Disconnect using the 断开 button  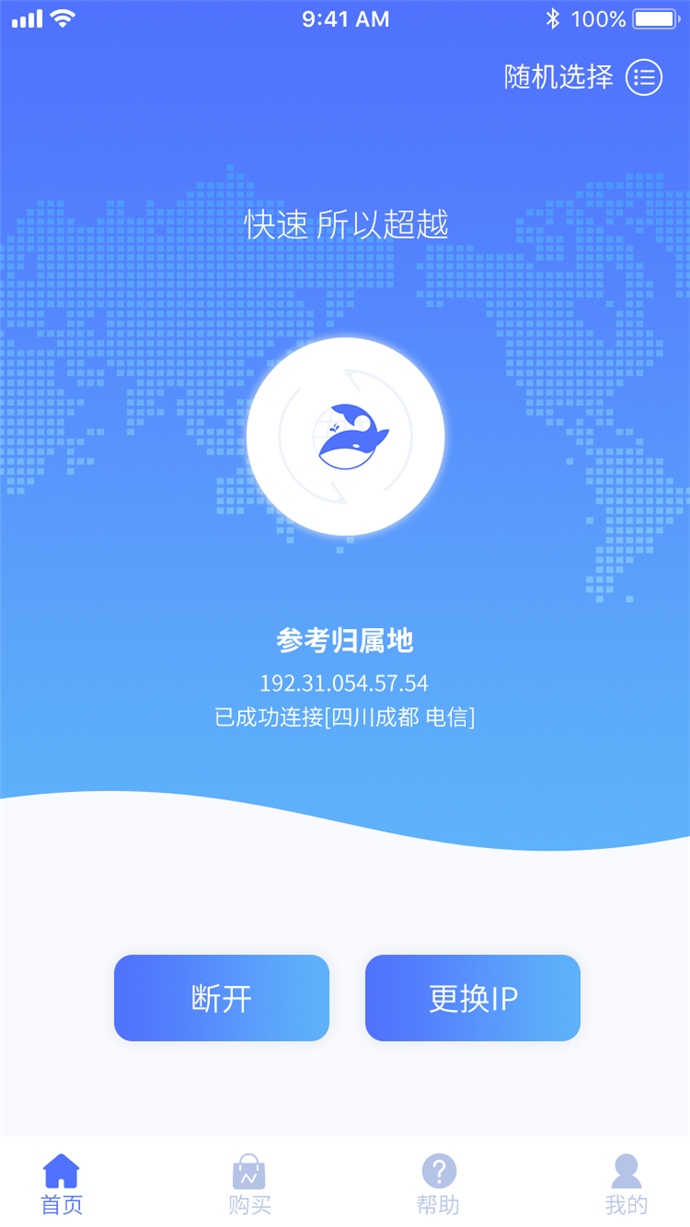tap(222, 998)
